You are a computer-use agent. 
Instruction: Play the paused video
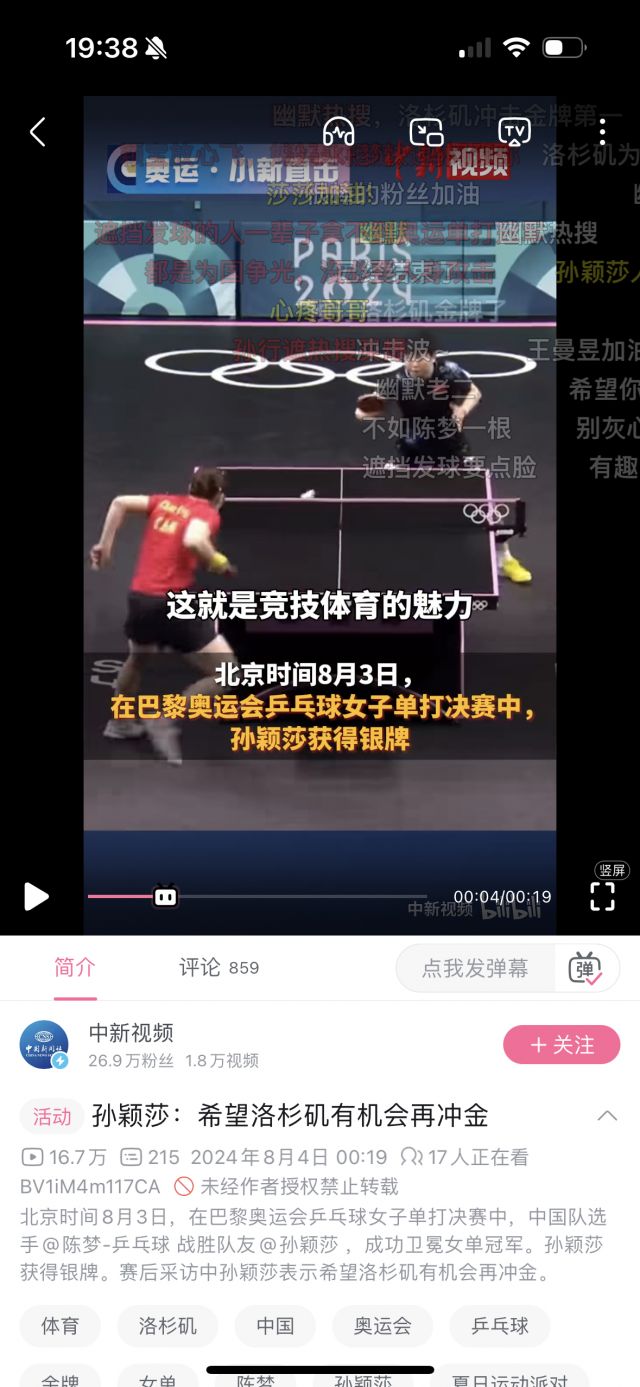click(36, 896)
